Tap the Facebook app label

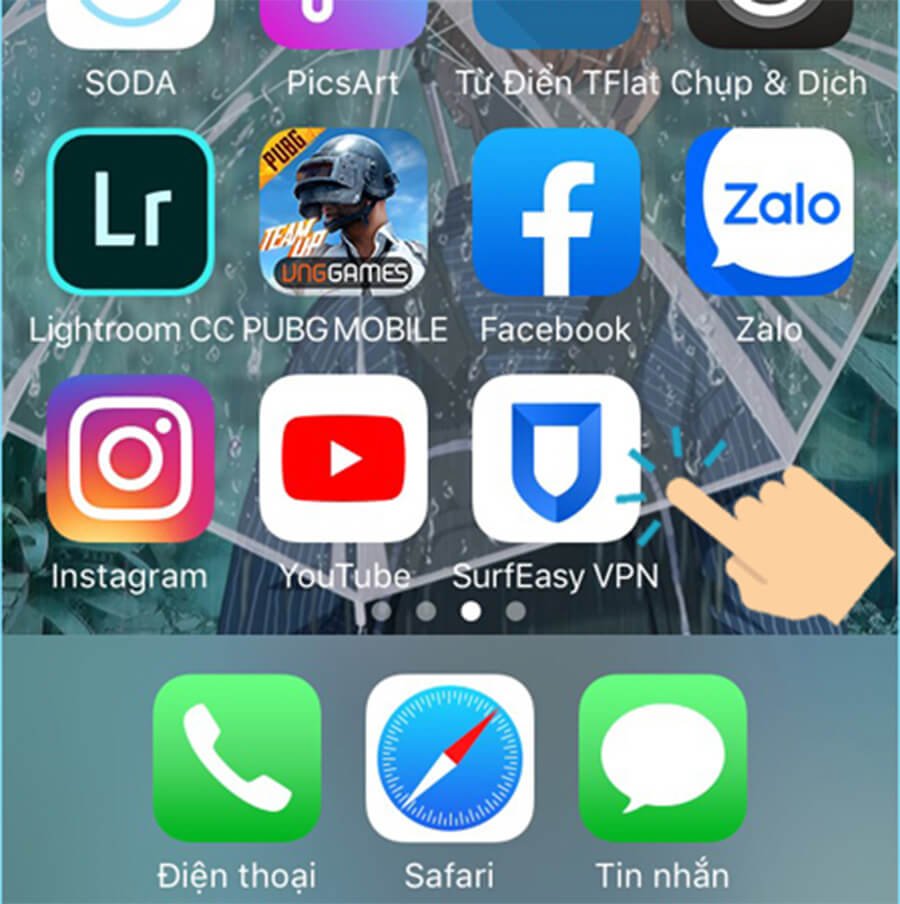click(555, 328)
